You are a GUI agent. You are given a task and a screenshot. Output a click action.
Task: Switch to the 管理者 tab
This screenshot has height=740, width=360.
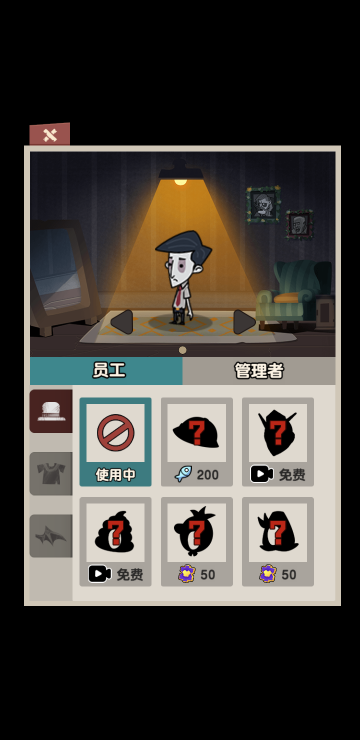pos(259,371)
